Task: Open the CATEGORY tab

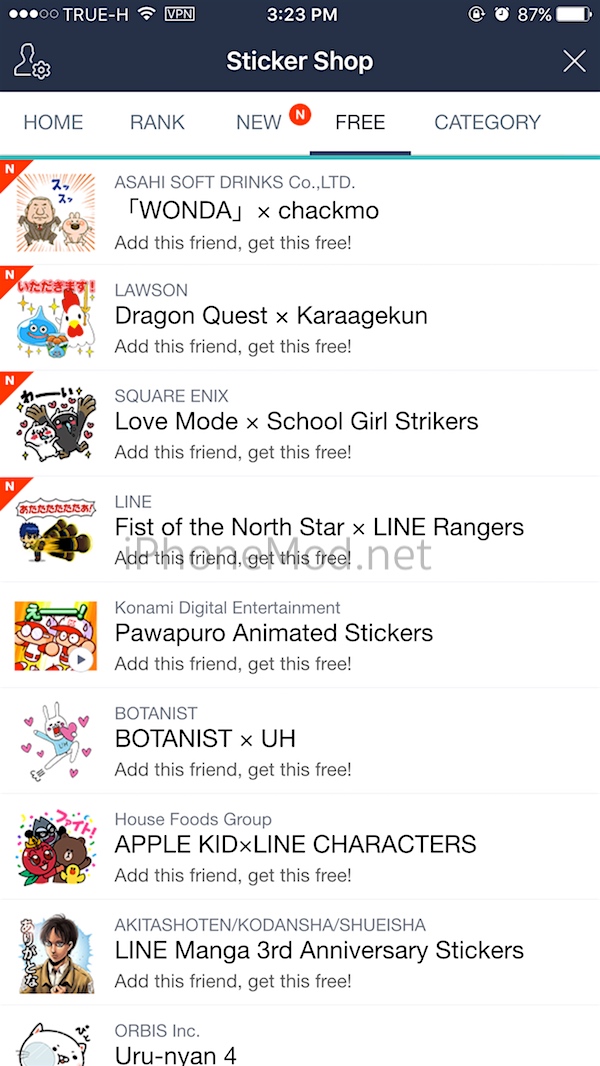Action: tap(487, 122)
